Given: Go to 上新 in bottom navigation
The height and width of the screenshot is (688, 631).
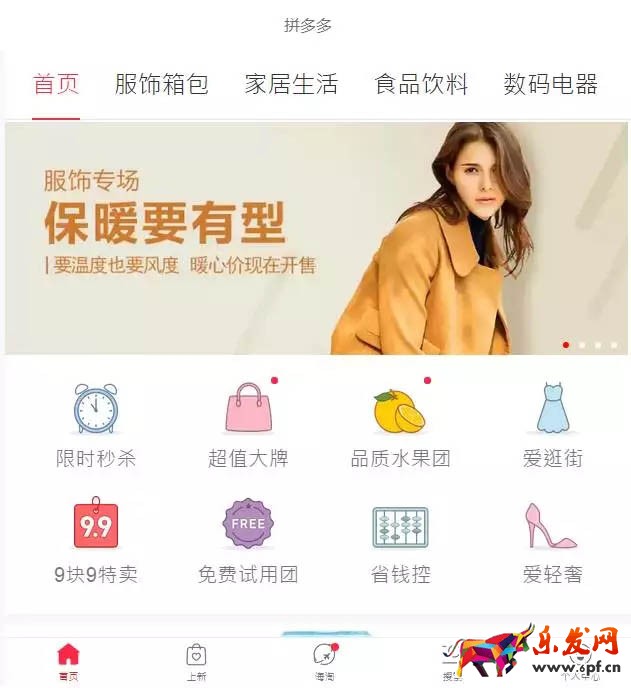Looking at the screenshot, I should pyautogui.click(x=196, y=662).
